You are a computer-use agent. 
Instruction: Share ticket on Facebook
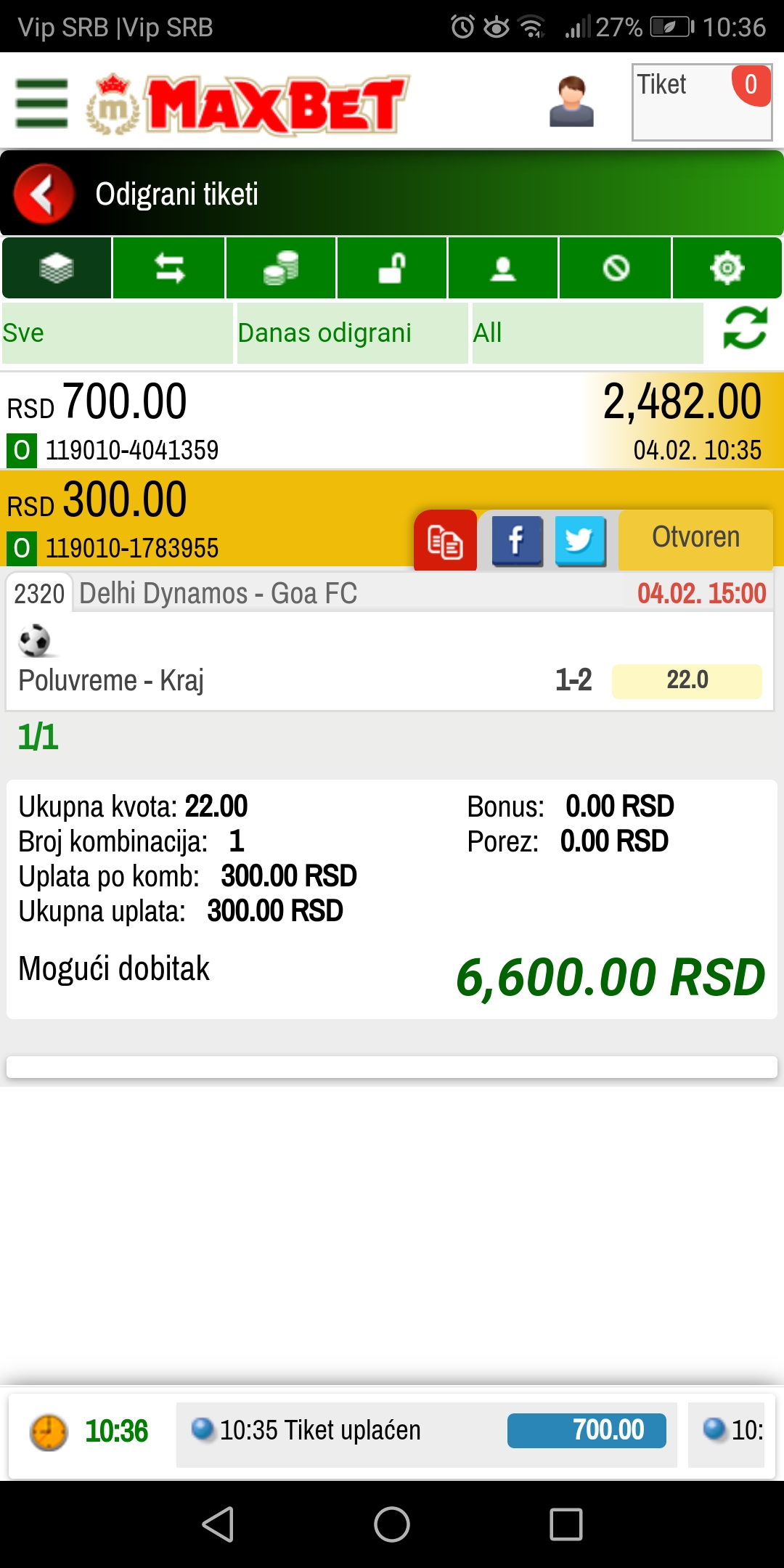tap(517, 541)
